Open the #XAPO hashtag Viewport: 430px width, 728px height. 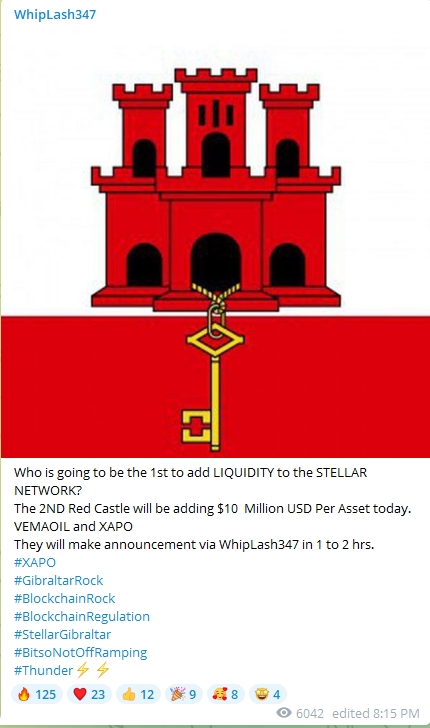point(35,562)
